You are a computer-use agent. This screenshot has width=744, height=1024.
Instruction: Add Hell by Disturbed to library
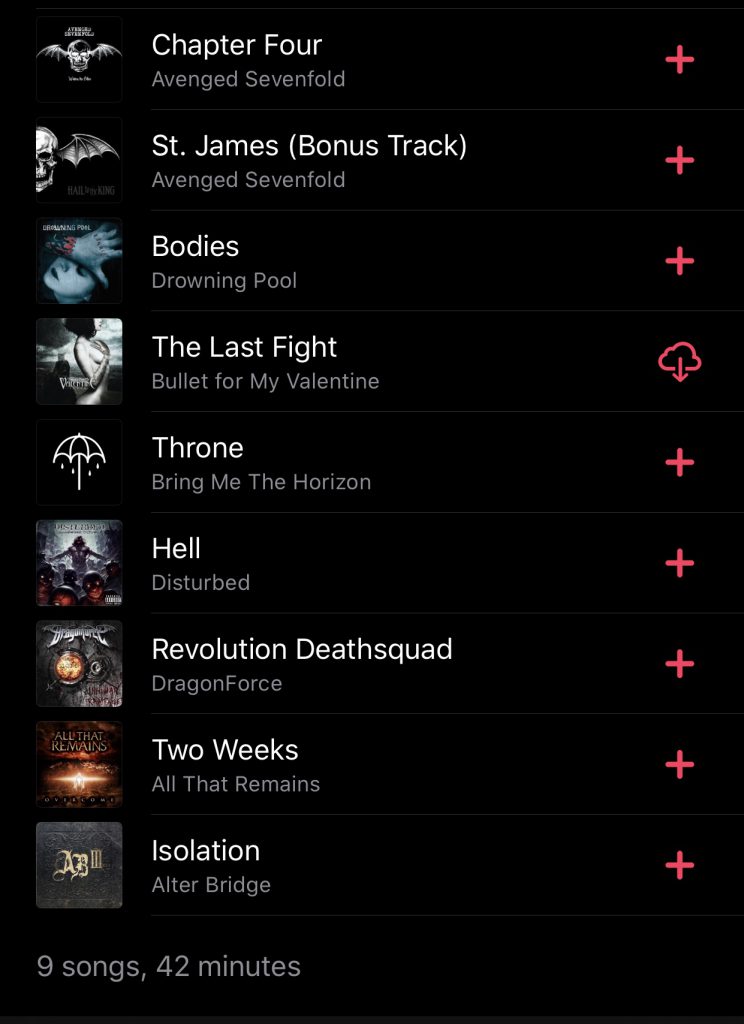[x=679, y=563]
